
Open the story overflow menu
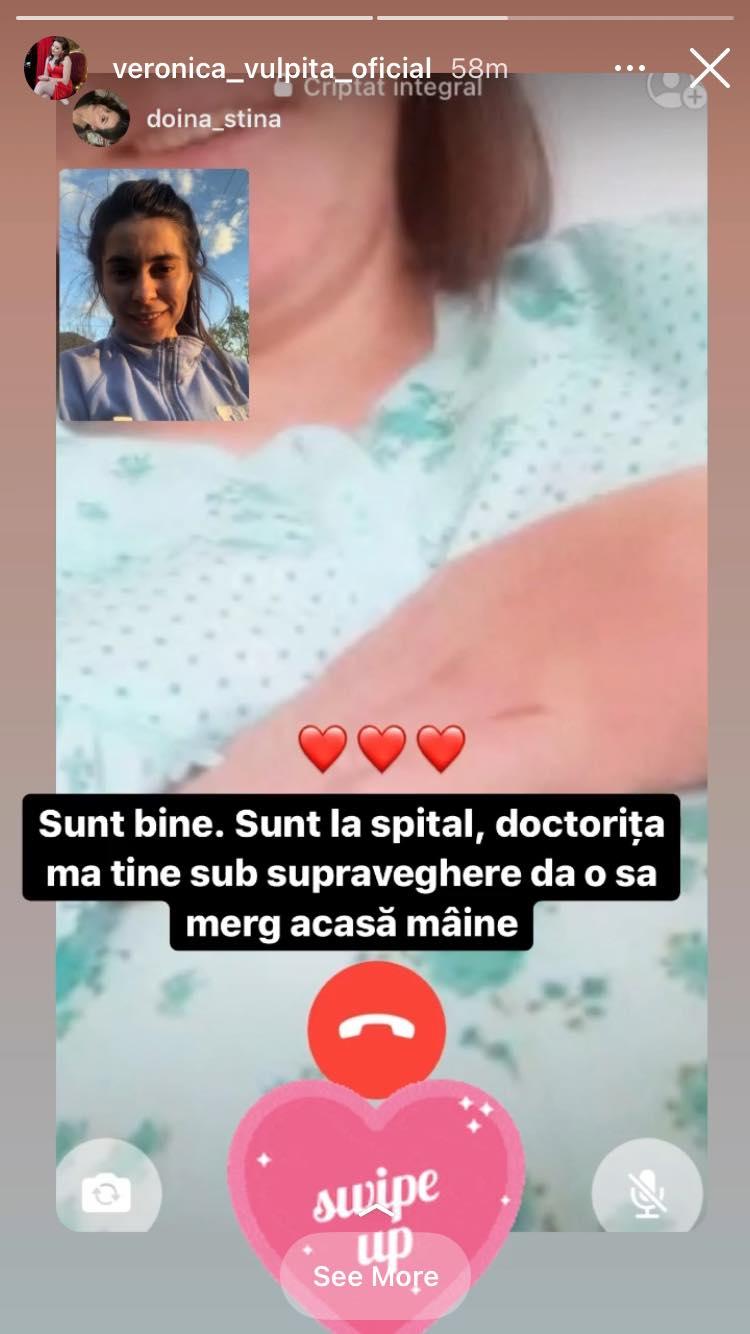click(x=630, y=68)
